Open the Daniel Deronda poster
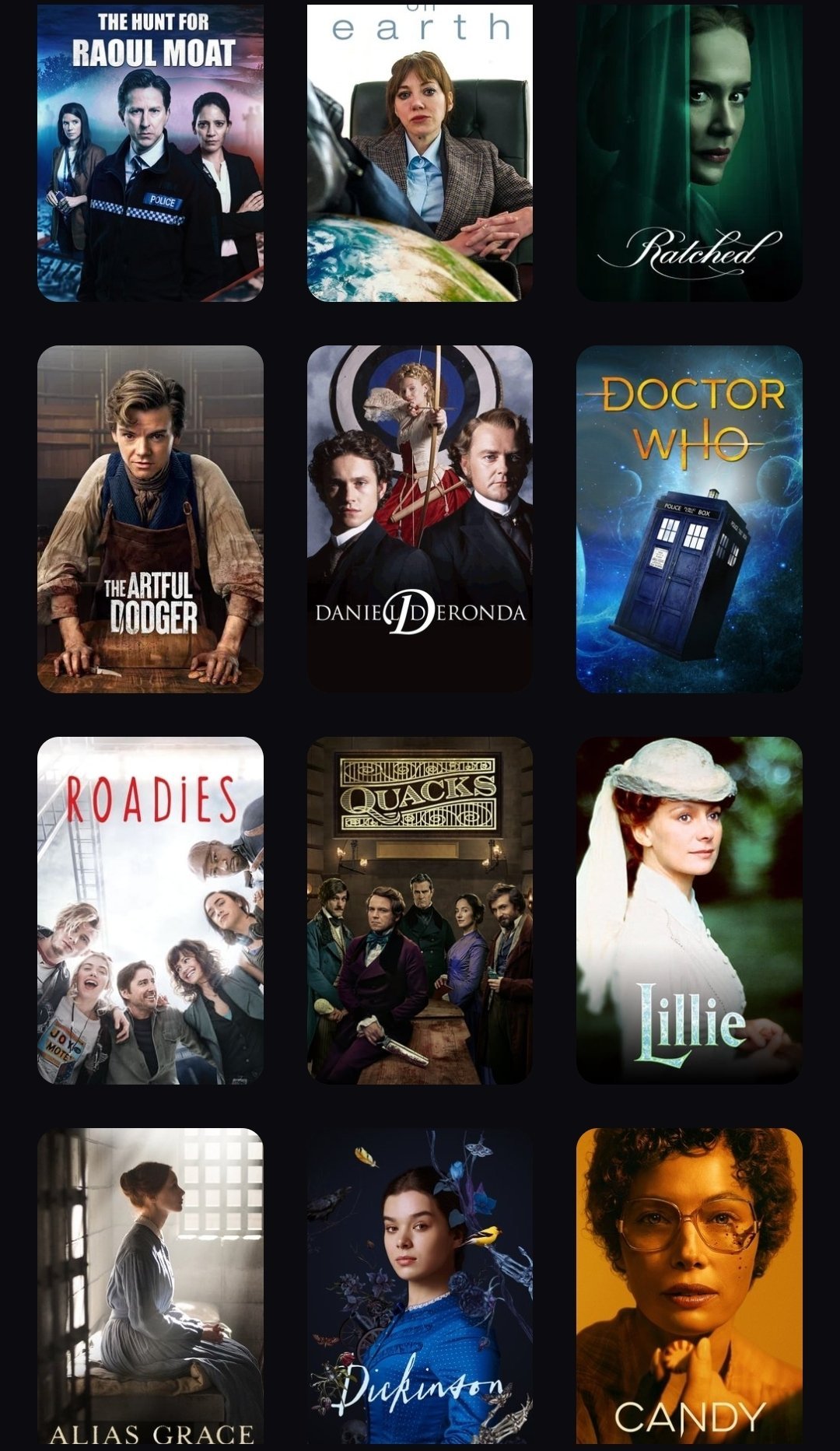This screenshot has height=1451, width=840. tap(419, 519)
